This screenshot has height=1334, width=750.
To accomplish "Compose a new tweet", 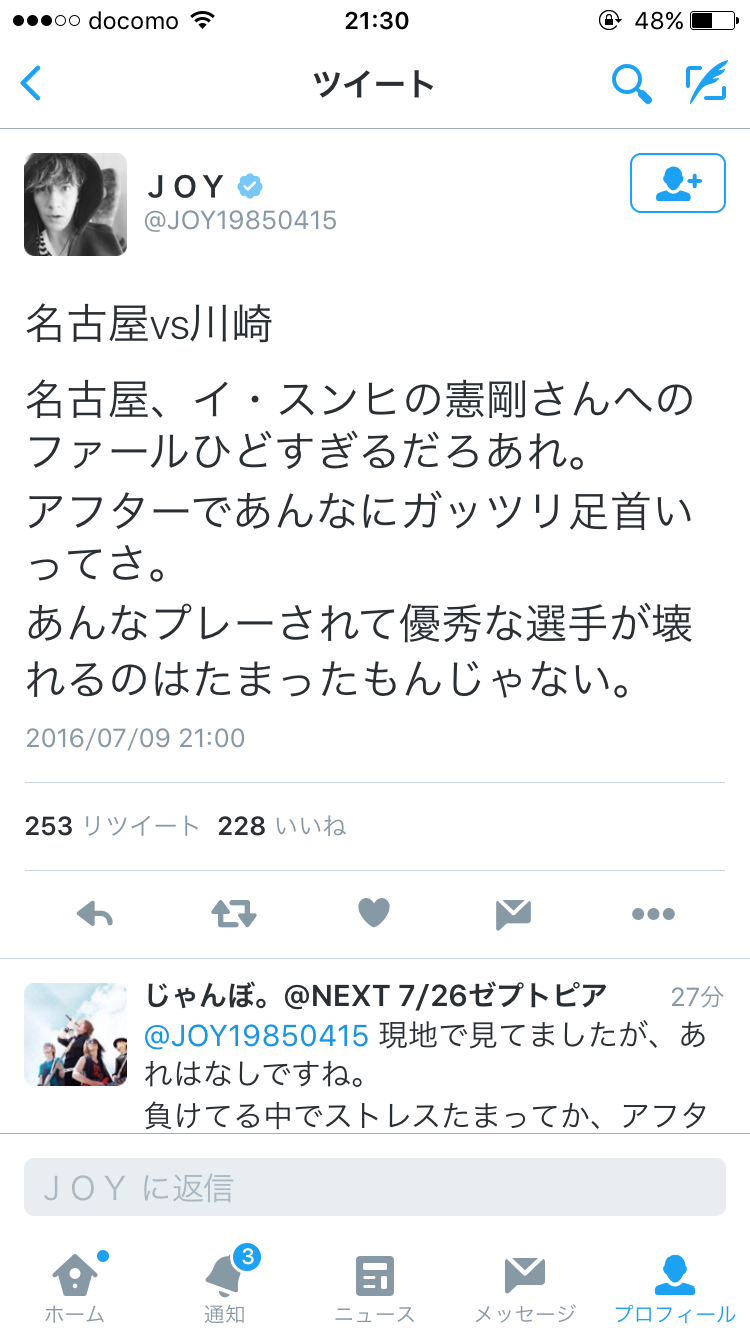I will [706, 83].
